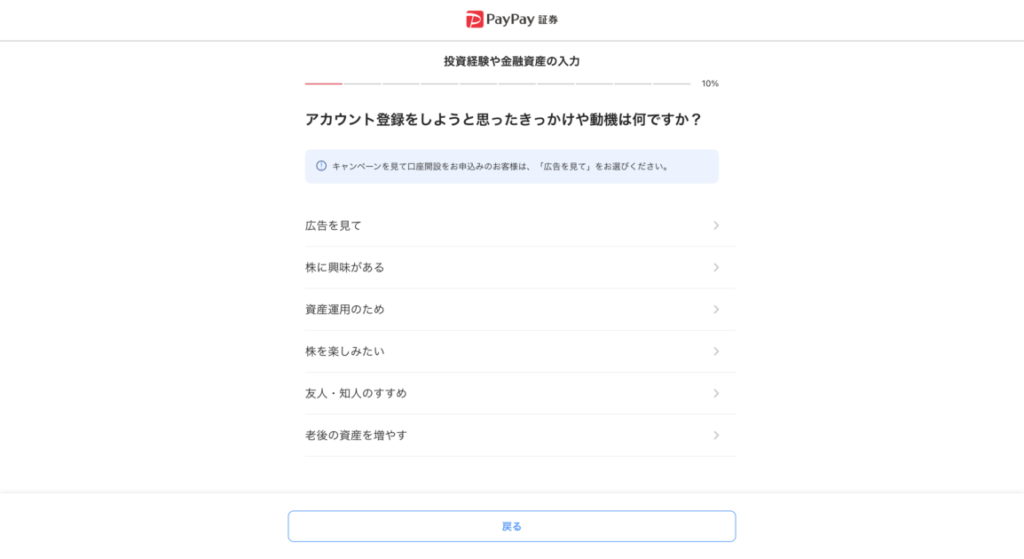
Task: Select the 広告を見て option
Action: tap(512, 226)
